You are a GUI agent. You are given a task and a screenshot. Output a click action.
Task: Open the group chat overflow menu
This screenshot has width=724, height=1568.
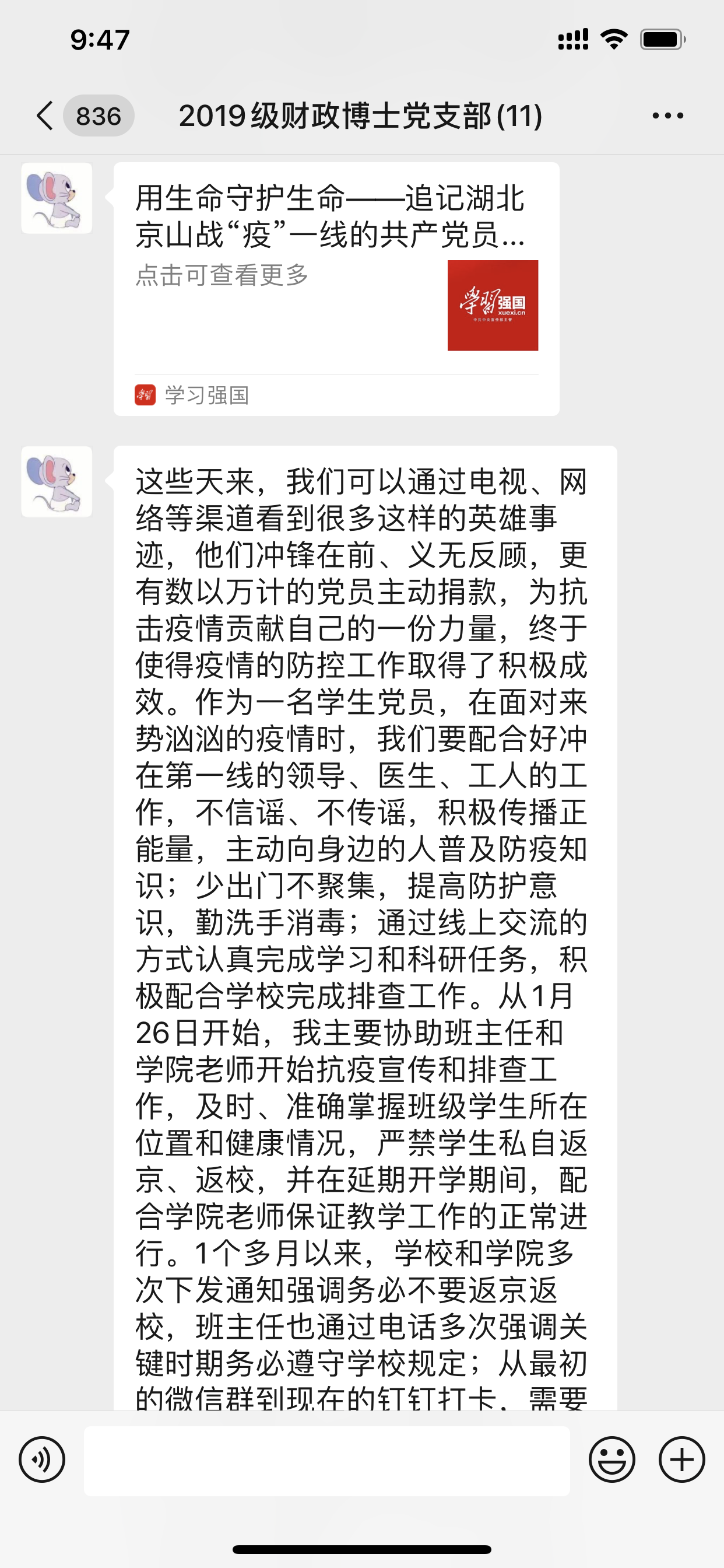tap(667, 116)
